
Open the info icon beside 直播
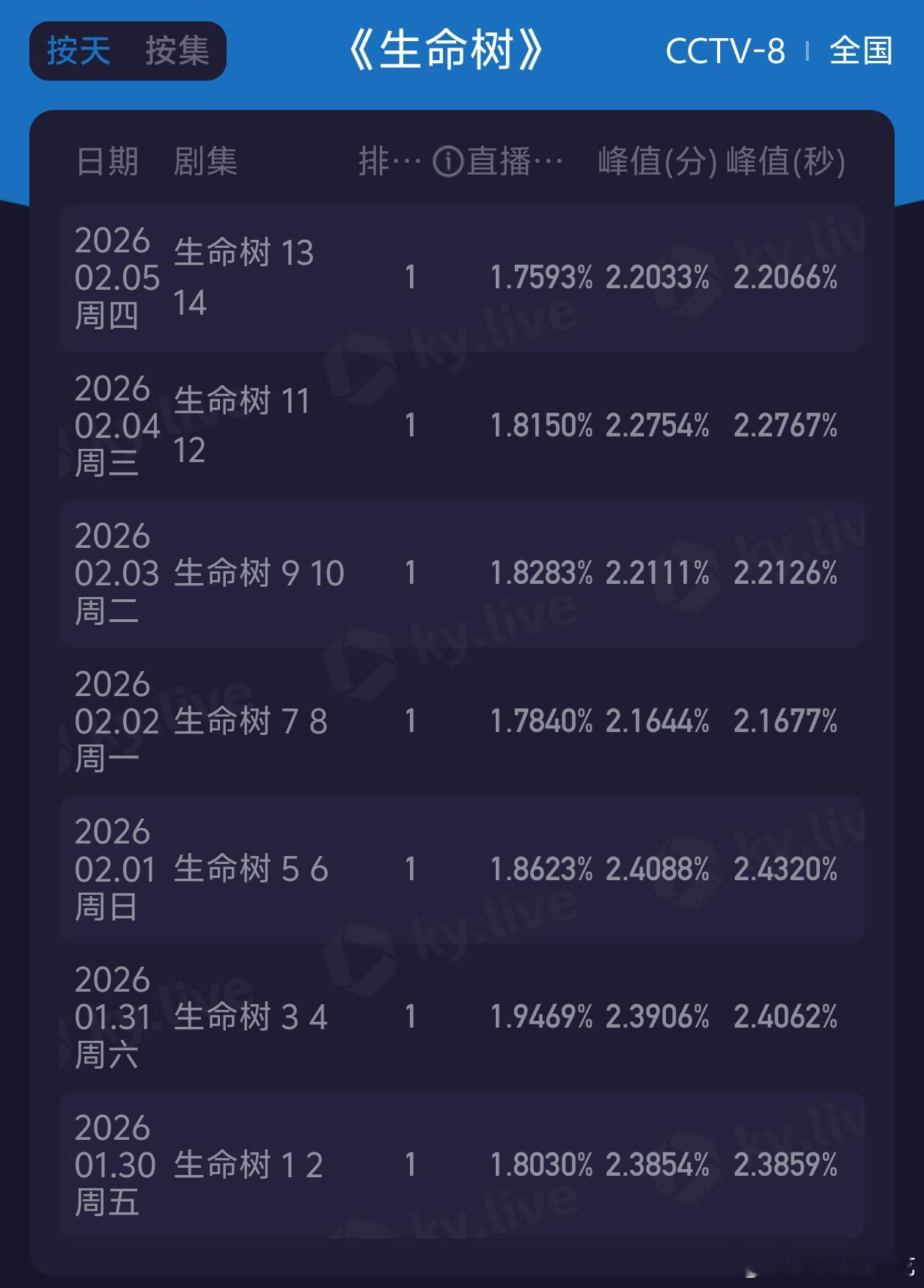pyautogui.click(x=447, y=161)
